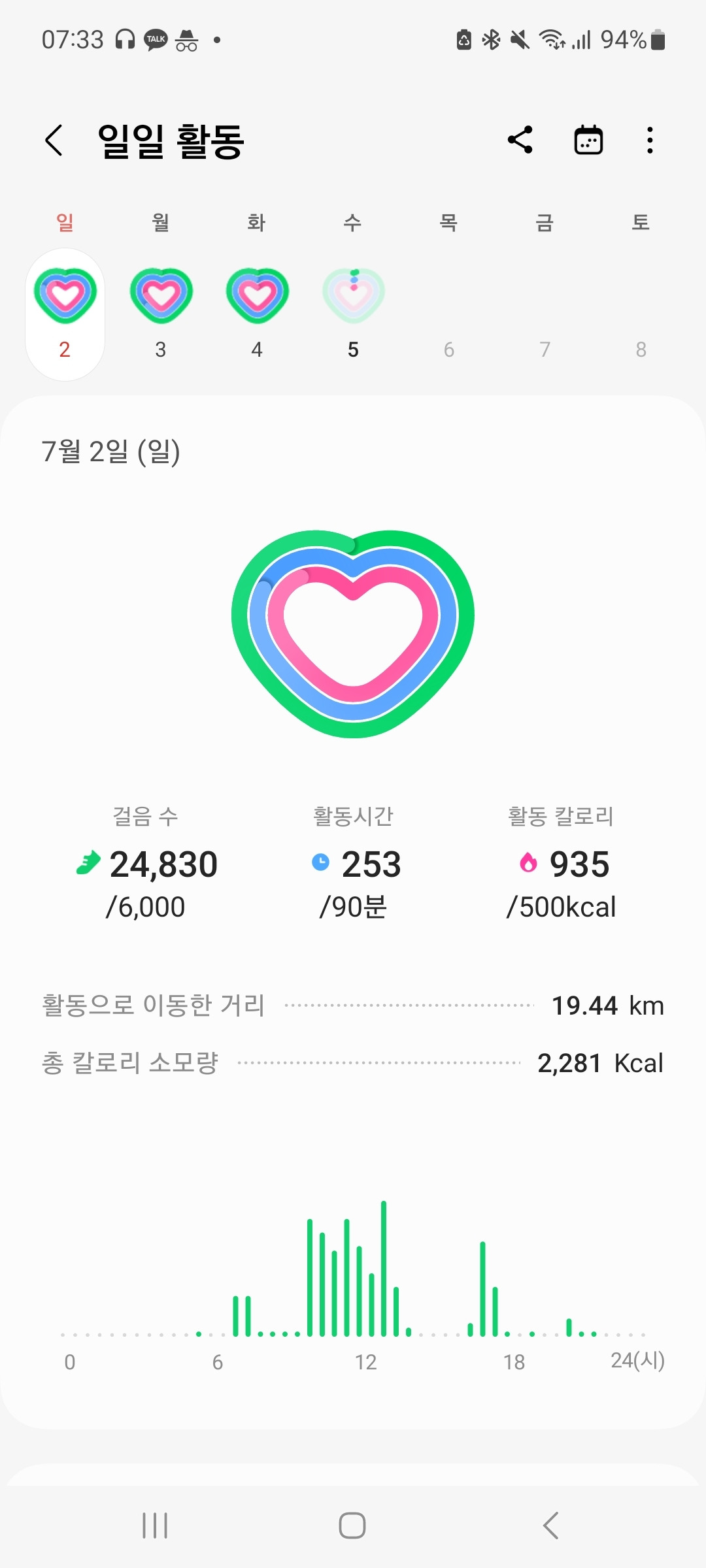Open the more options menu
Screen dimensions: 706x1568
tap(649, 140)
